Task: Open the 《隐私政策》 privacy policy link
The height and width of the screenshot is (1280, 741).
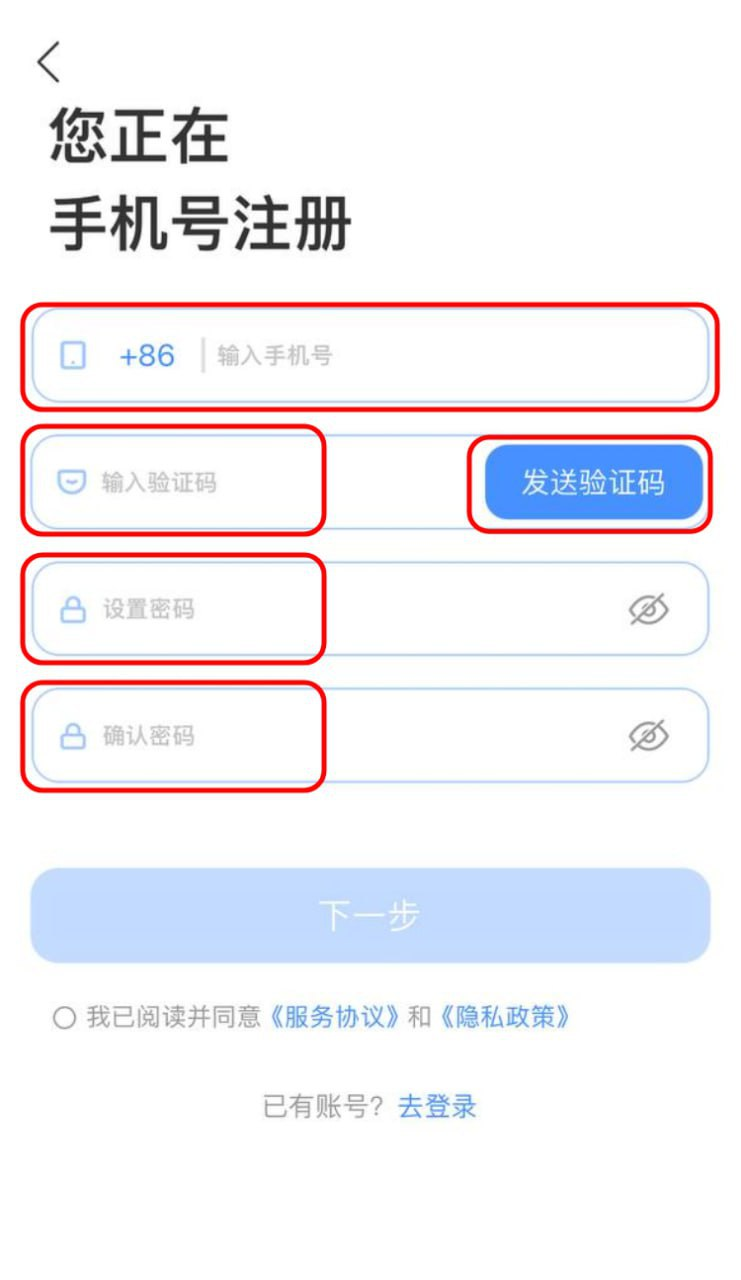Action: [x=506, y=1018]
